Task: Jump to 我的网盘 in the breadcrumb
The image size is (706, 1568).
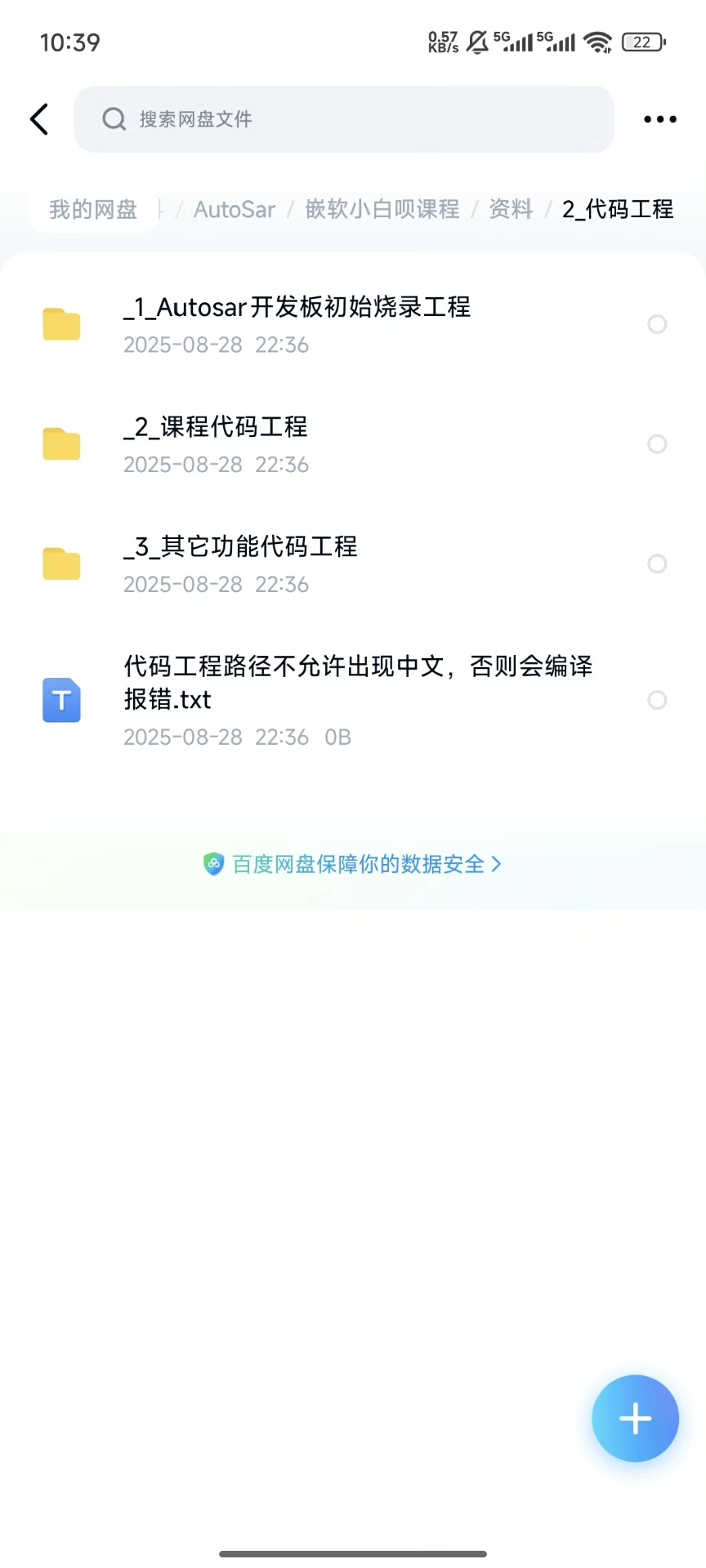Action: (93, 210)
